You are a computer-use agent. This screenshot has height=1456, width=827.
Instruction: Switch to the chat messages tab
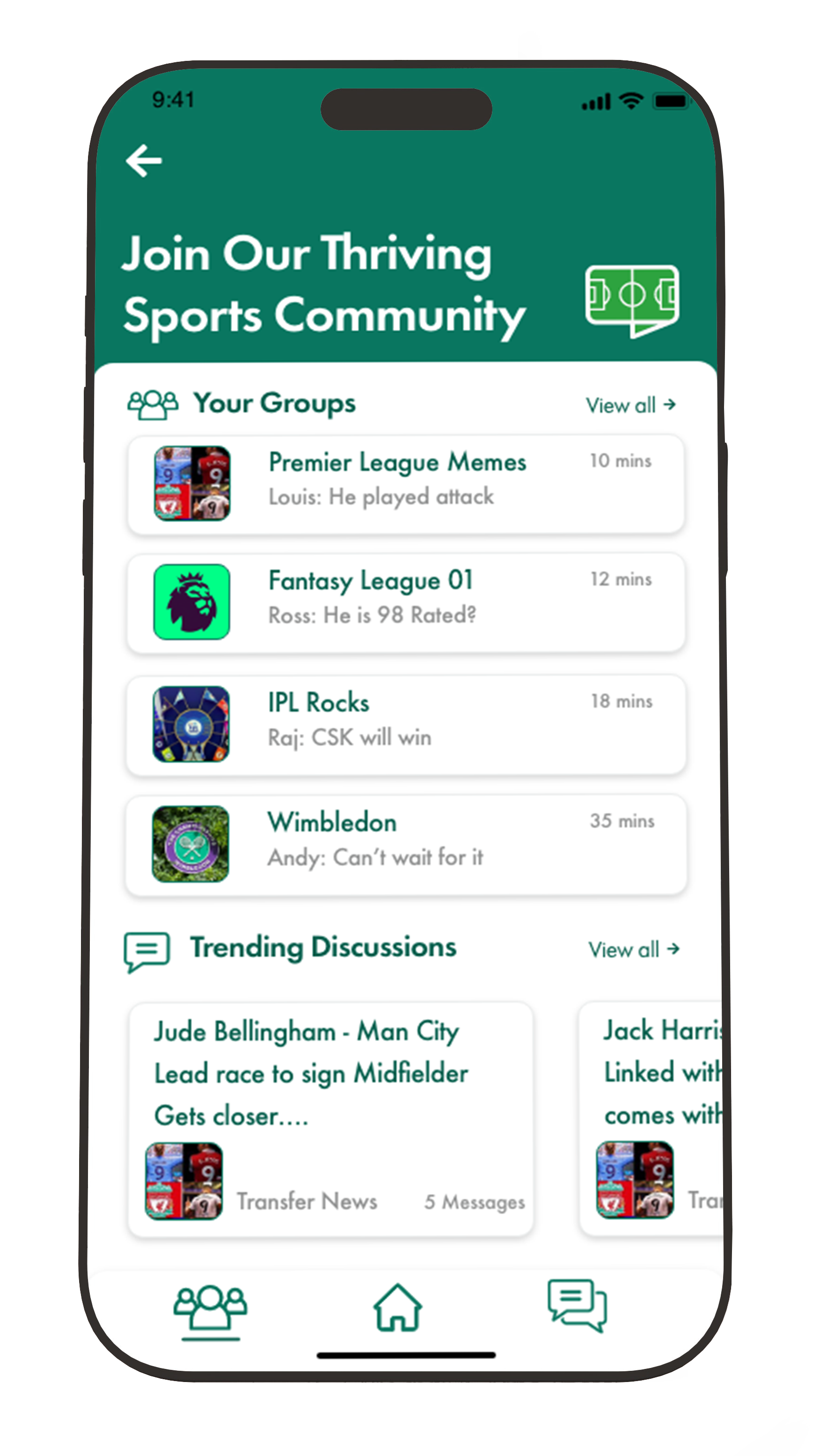click(x=577, y=1304)
